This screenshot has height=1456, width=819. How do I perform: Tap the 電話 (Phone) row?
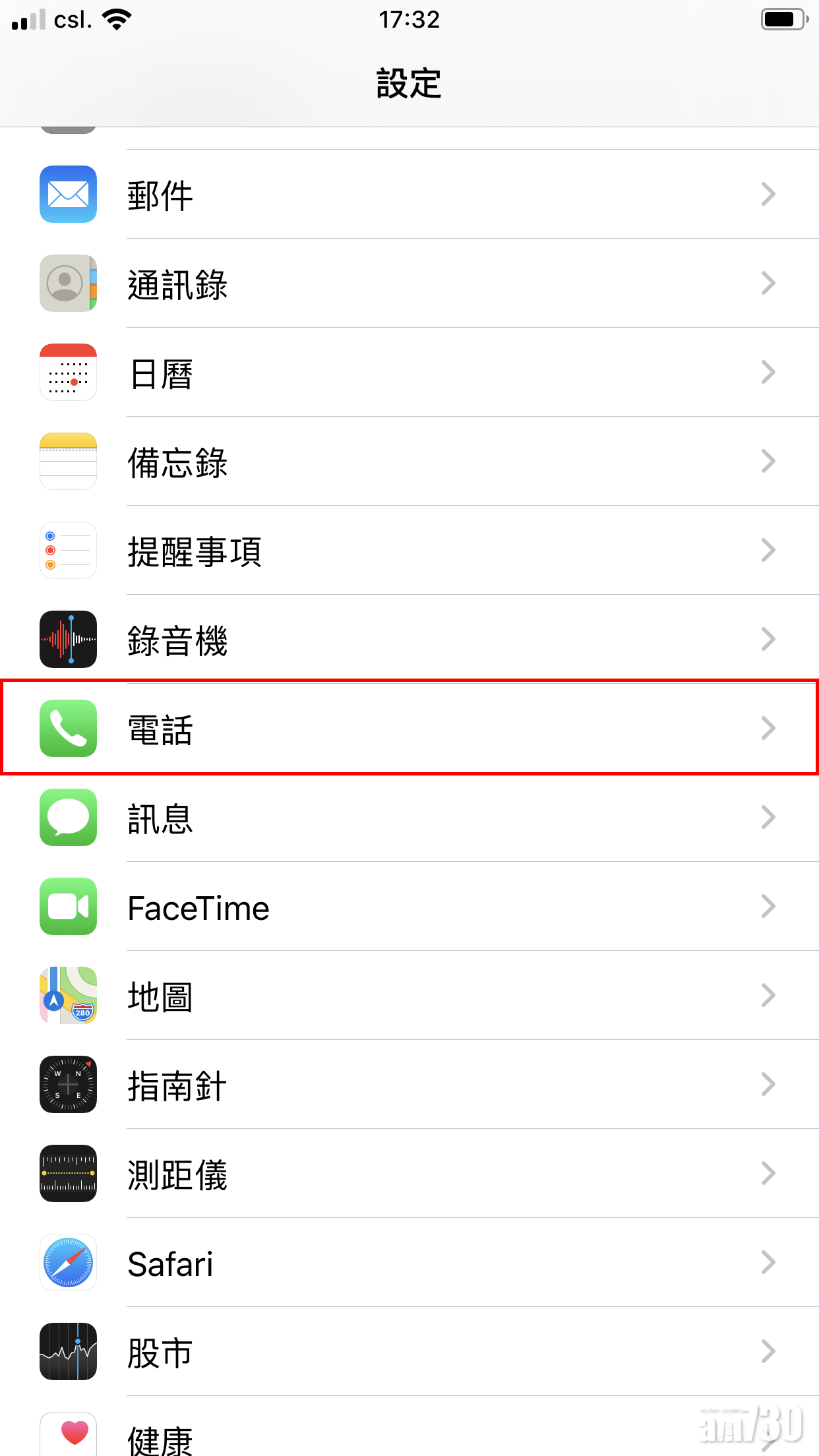click(x=409, y=729)
